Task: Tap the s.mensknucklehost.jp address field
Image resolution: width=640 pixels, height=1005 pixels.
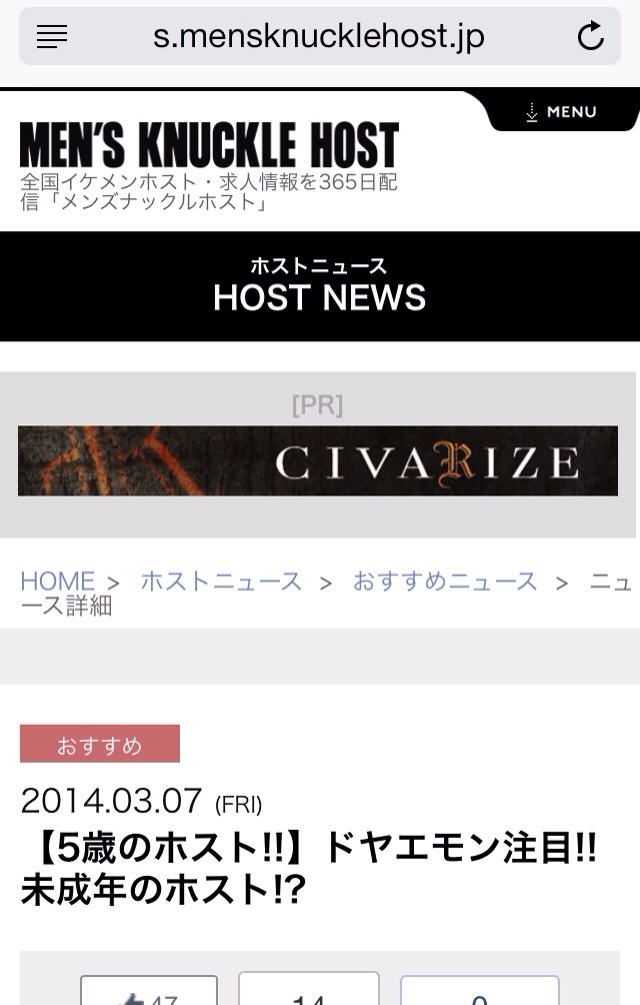Action: tap(318, 37)
